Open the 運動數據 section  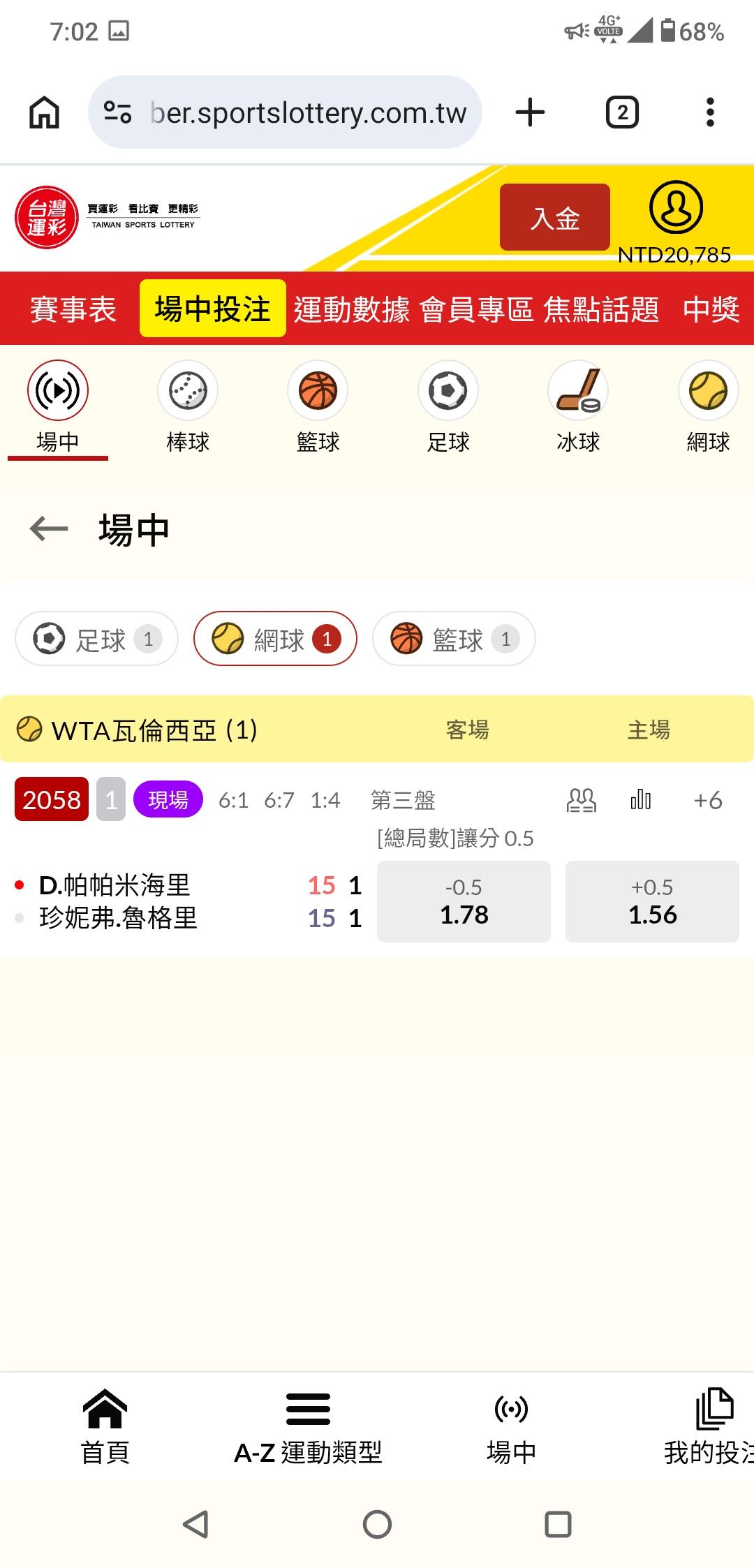click(351, 309)
